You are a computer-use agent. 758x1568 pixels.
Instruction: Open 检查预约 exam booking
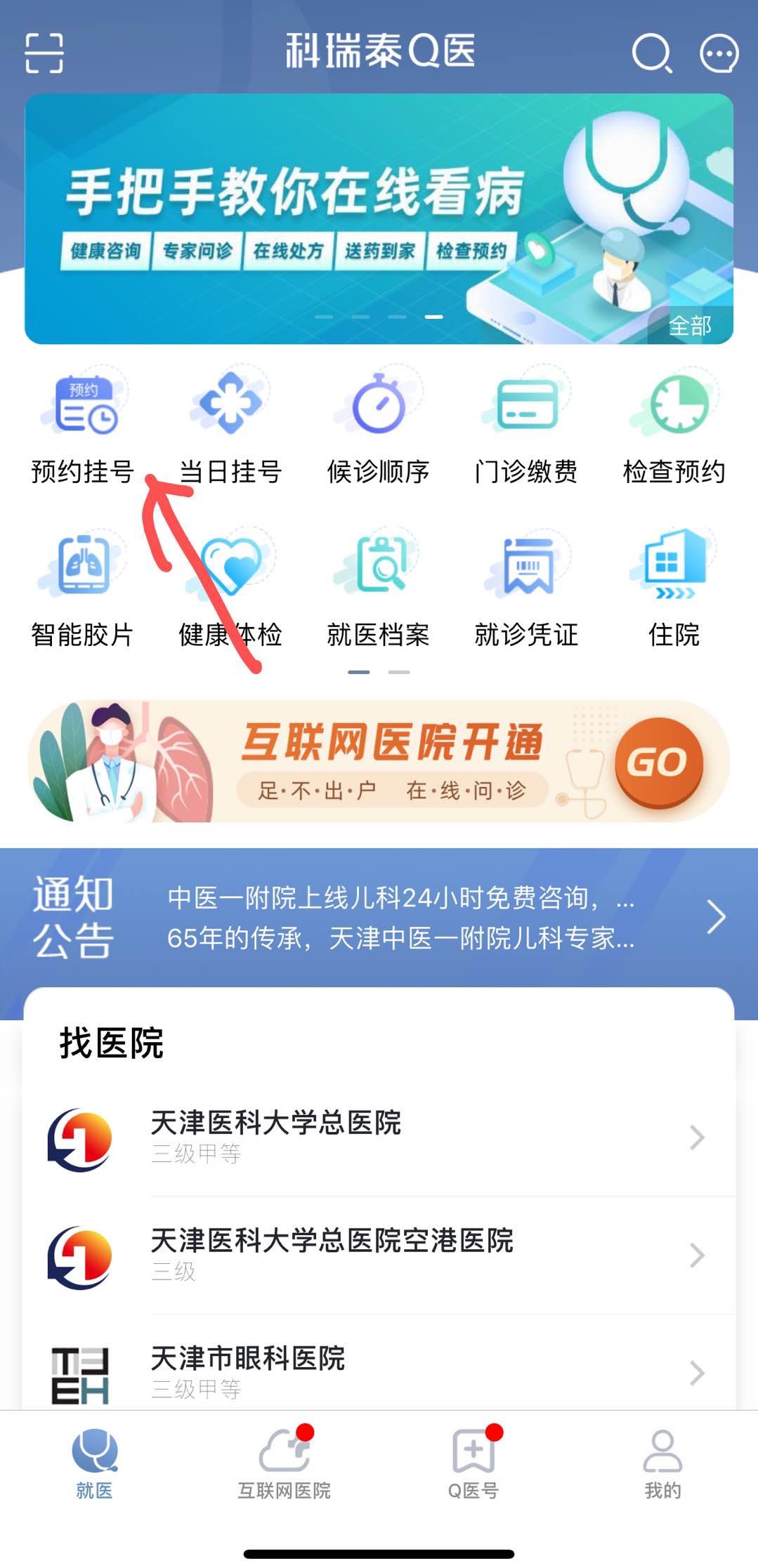(x=674, y=425)
